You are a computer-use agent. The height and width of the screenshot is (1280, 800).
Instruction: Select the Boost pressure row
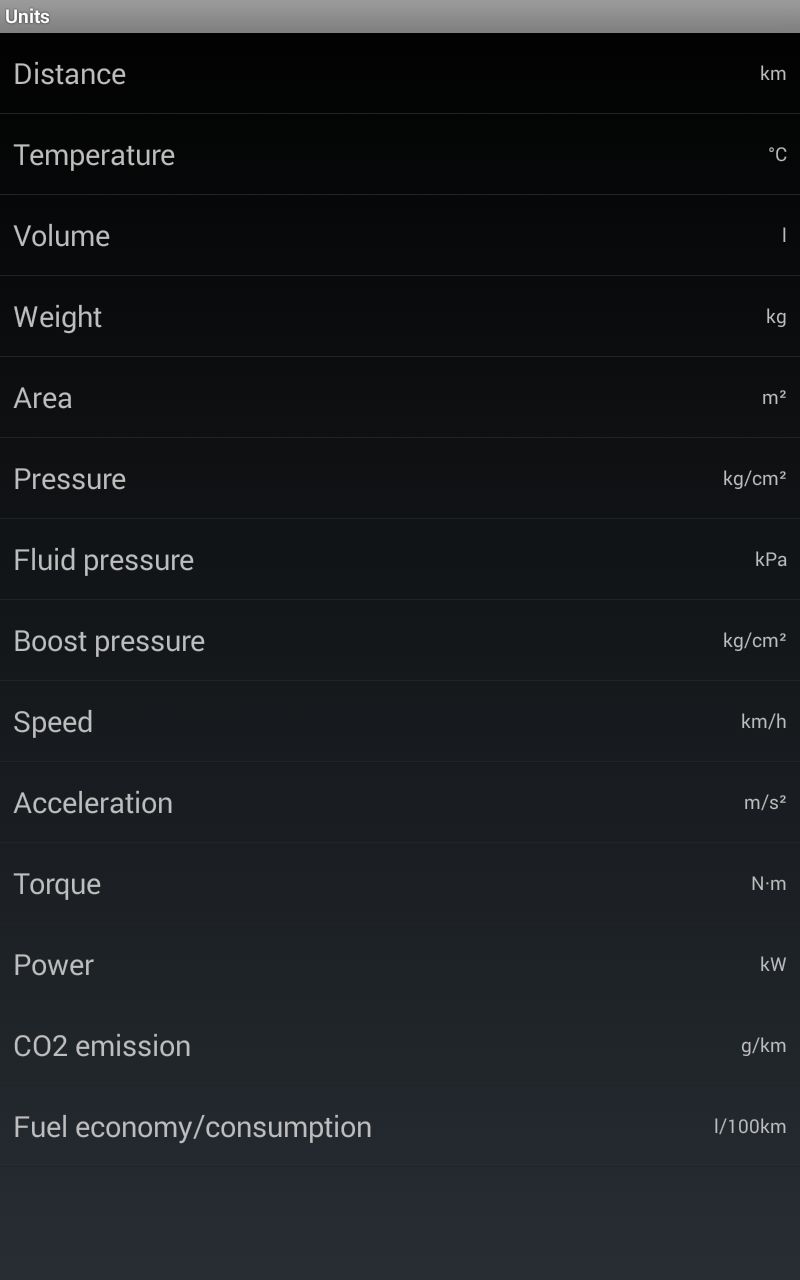(x=400, y=641)
